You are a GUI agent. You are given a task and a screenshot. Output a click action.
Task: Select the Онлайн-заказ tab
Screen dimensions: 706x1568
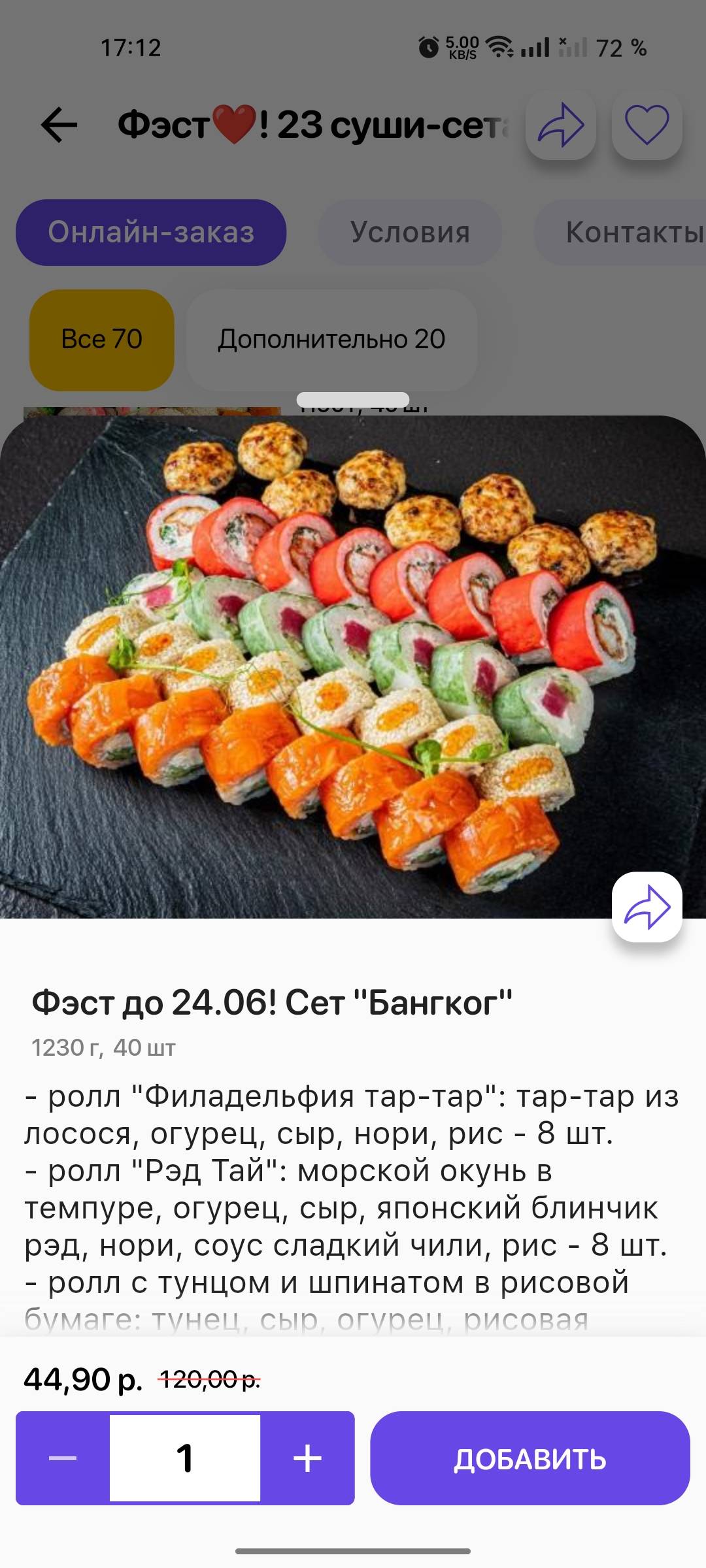click(151, 233)
